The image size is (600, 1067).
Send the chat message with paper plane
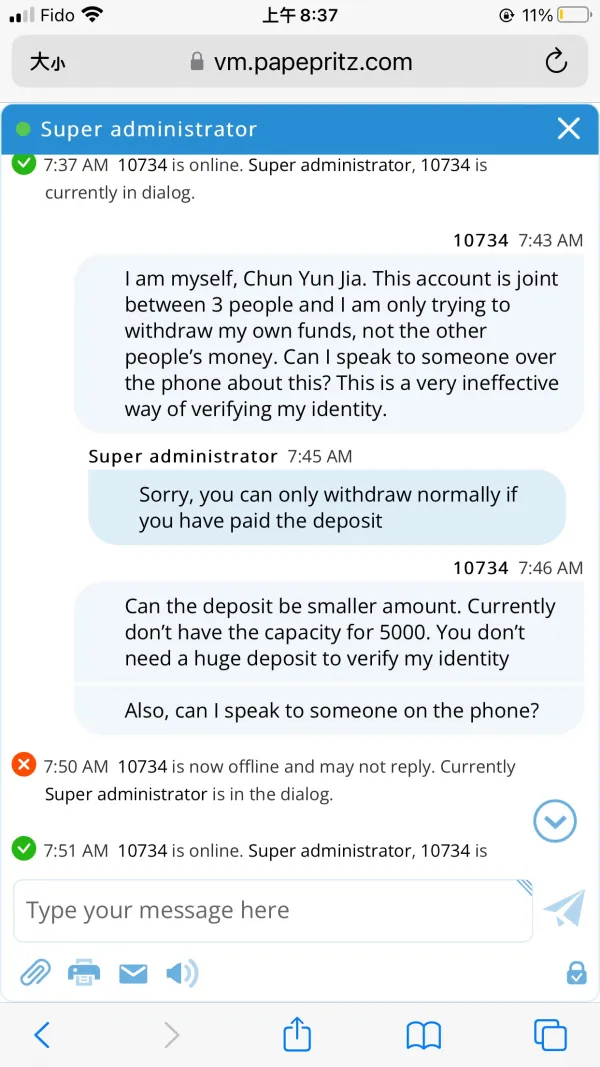click(x=564, y=909)
